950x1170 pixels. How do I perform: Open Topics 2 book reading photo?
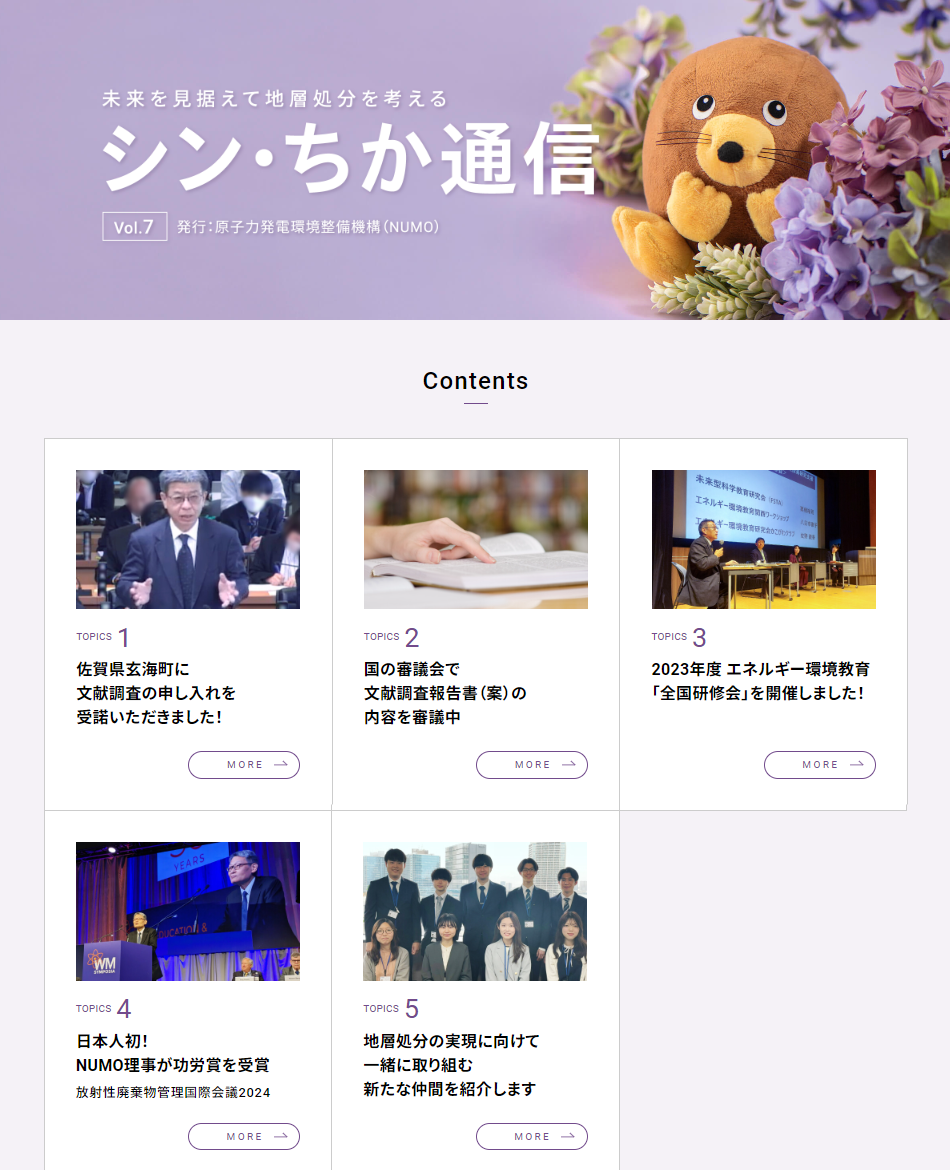click(476, 540)
